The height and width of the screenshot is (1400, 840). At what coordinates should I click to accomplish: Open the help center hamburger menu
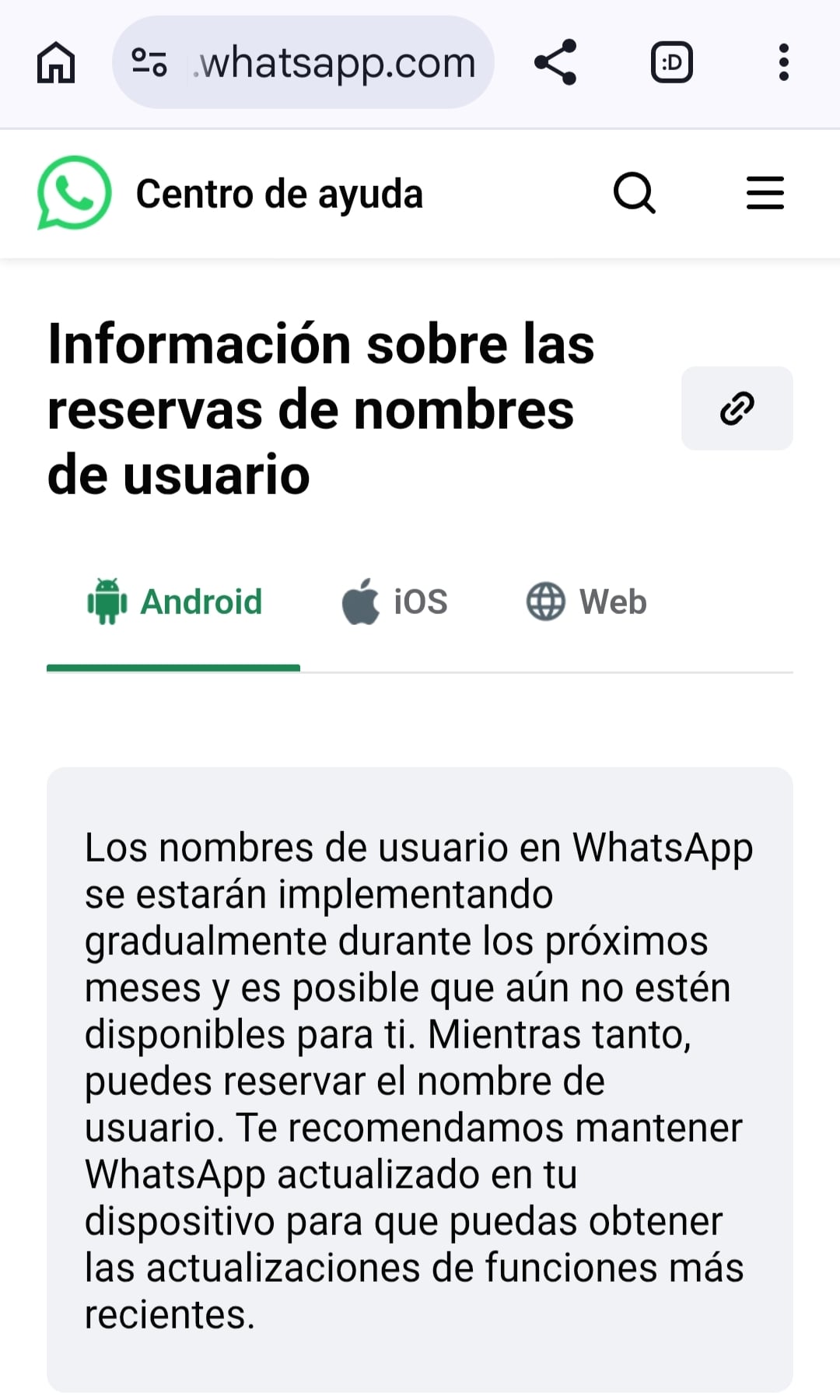point(765,193)
